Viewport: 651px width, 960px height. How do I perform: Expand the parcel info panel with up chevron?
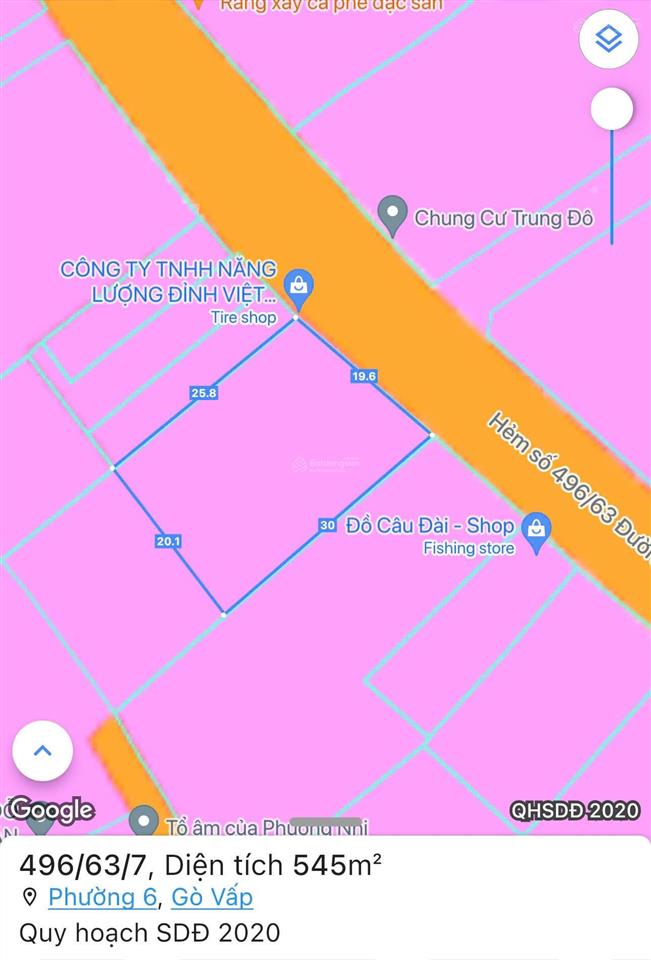point(42,751)
